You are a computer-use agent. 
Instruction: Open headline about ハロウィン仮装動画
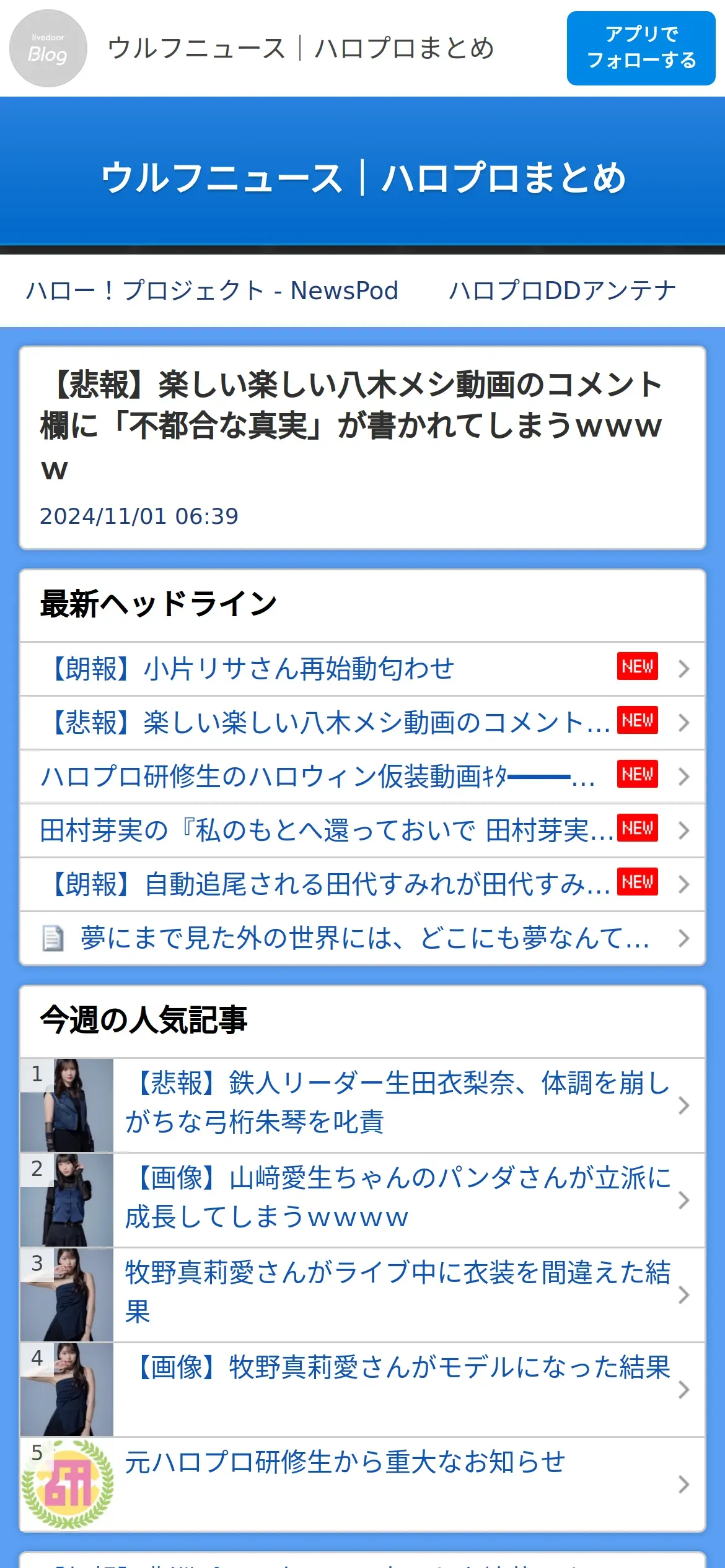[x=362, y=777]
